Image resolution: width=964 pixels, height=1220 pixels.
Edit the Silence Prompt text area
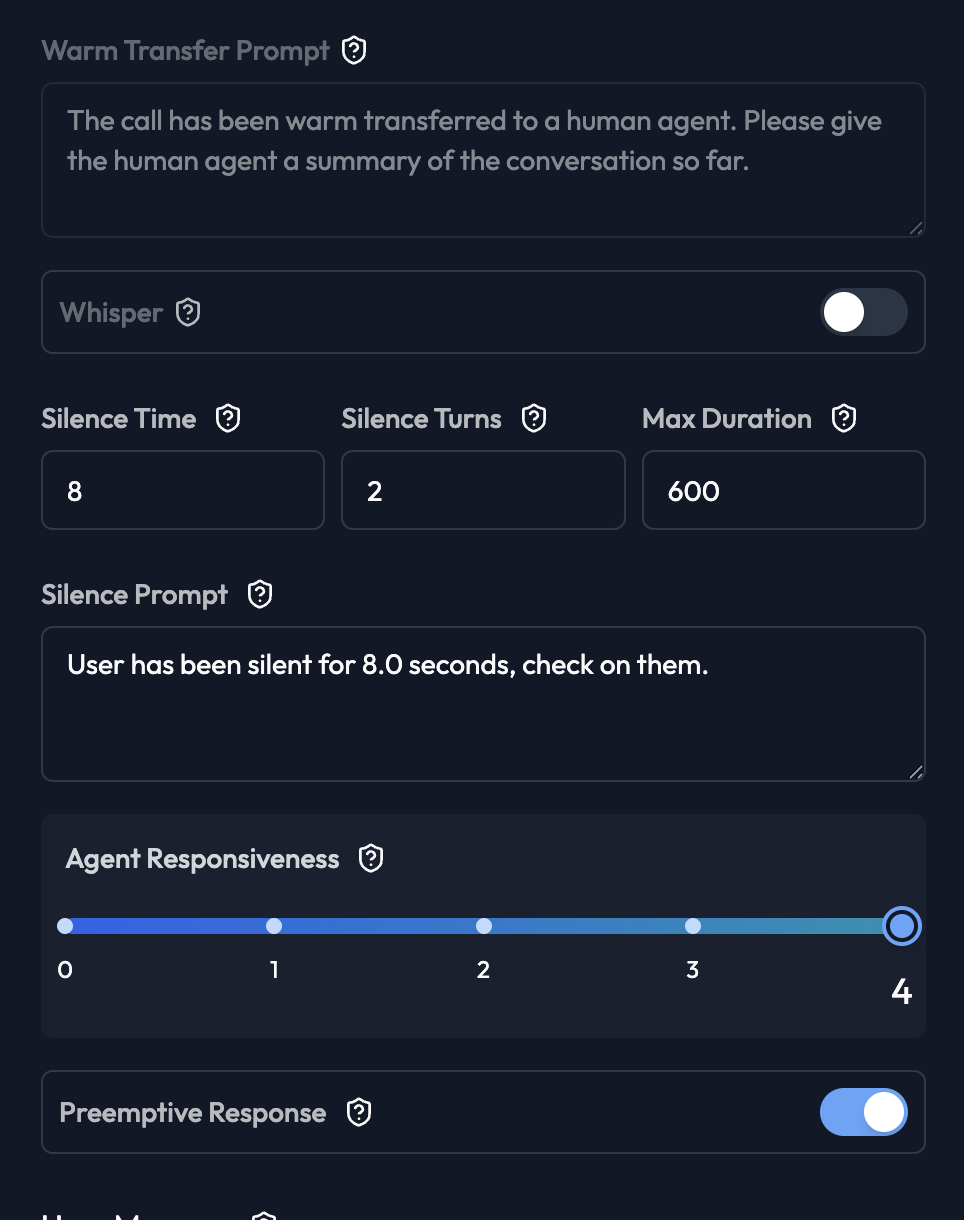[x=483, y=703]
